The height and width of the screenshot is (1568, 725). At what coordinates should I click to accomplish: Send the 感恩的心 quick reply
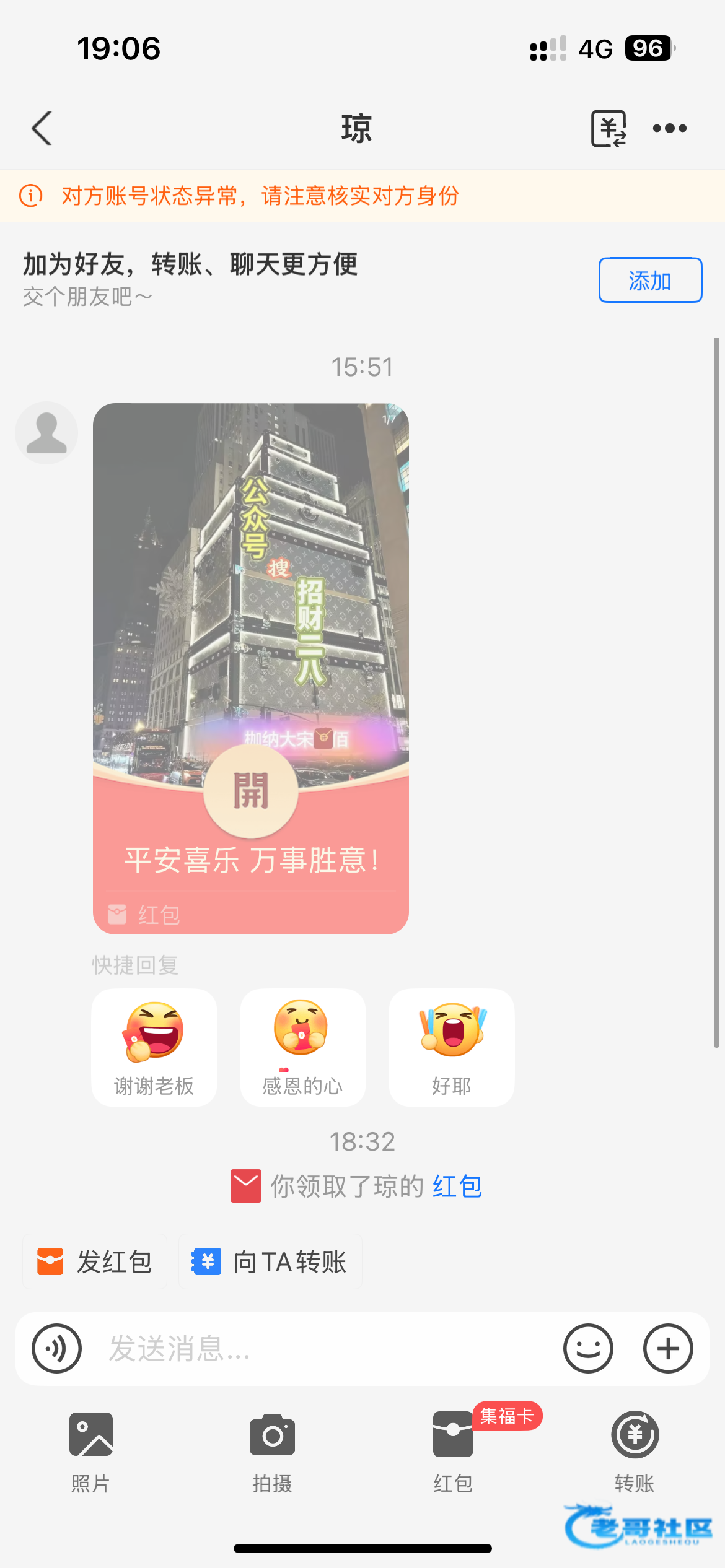click(302, 1048)
